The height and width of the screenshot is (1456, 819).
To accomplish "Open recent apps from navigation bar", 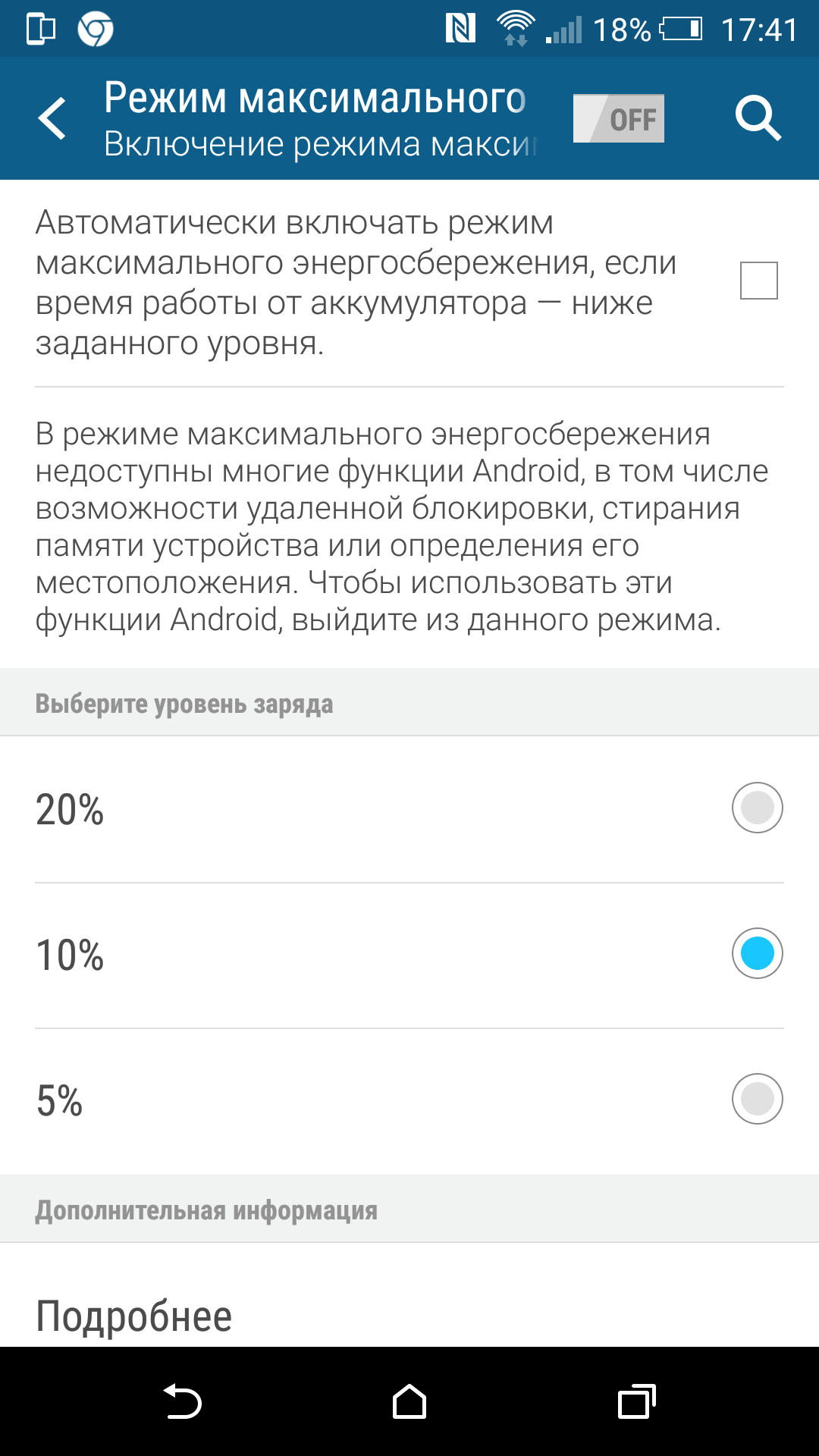I will [636, 1401].
